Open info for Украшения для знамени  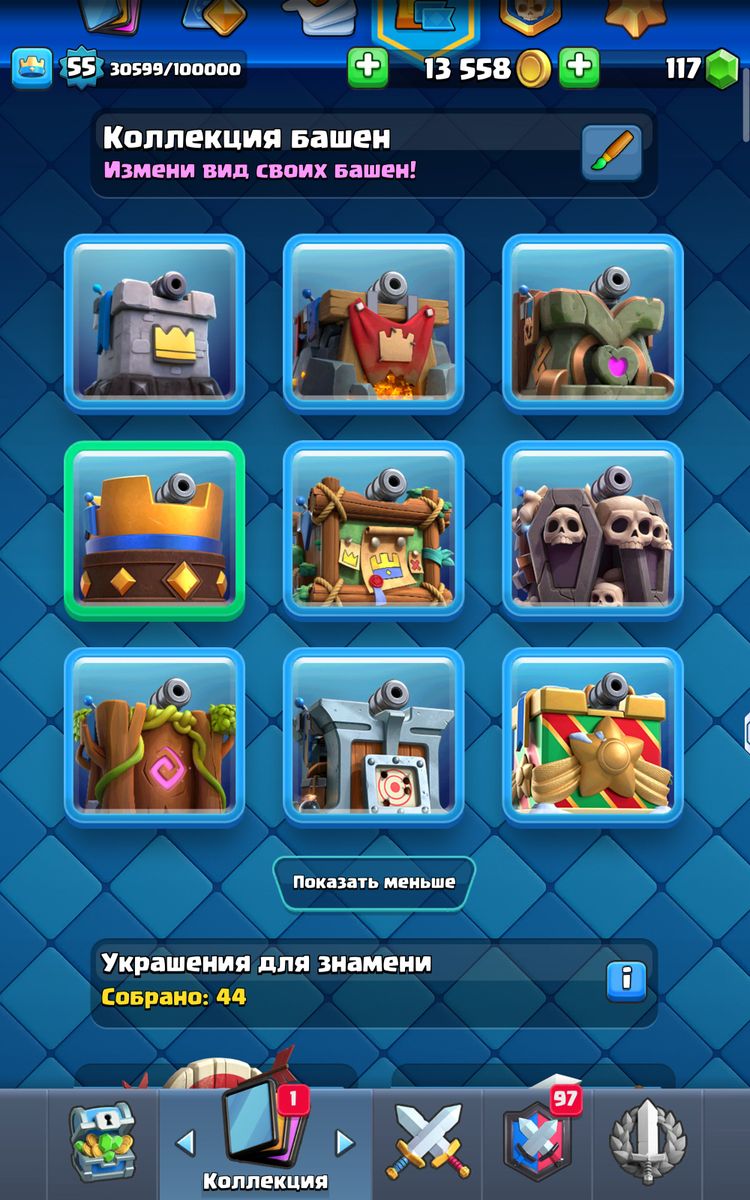click(626, 980)
